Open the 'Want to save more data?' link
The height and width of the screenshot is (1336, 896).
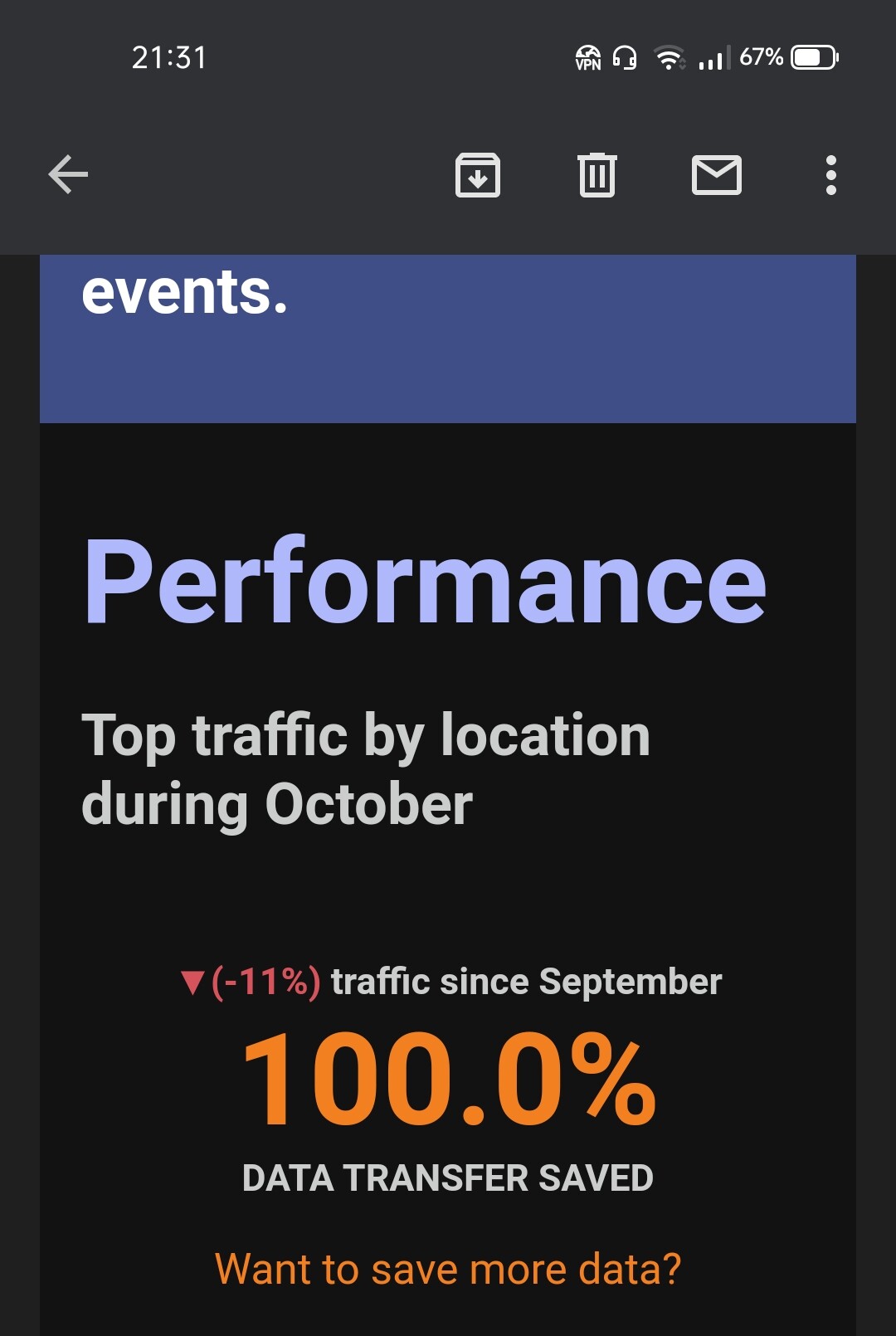pyautogui.click(x=448, y=1270)
